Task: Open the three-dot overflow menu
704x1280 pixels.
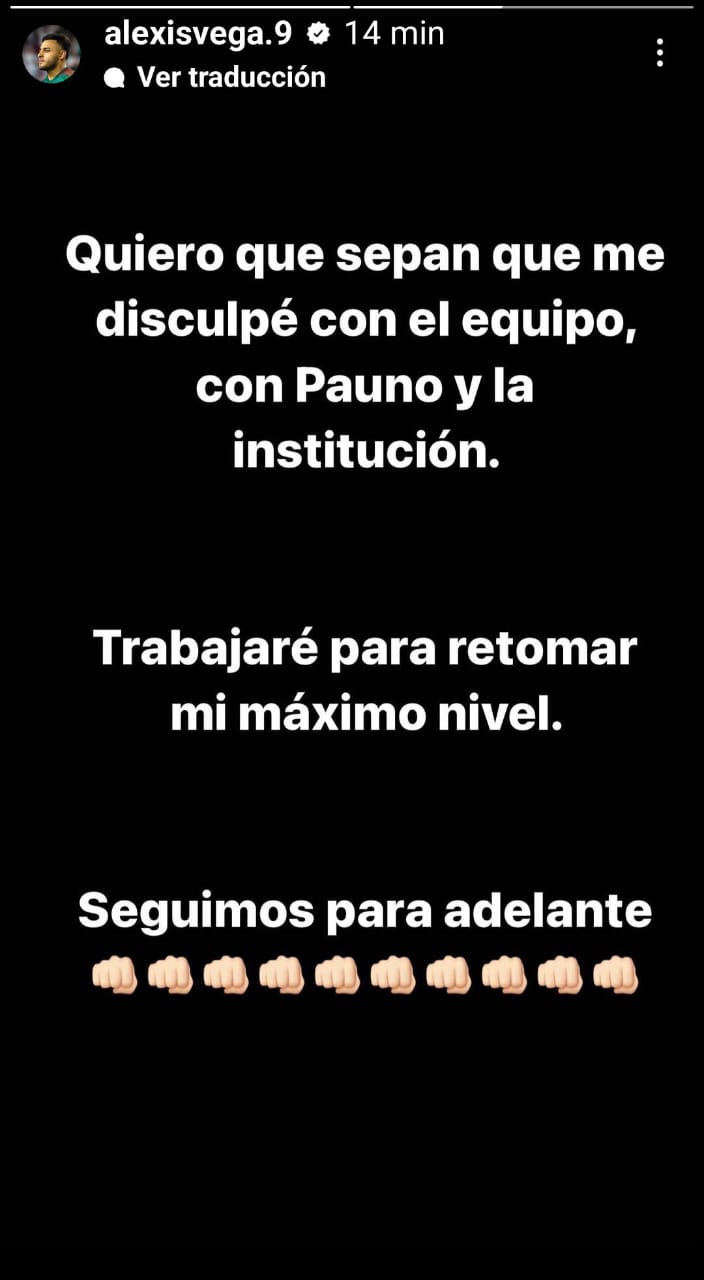Action: 660,53
